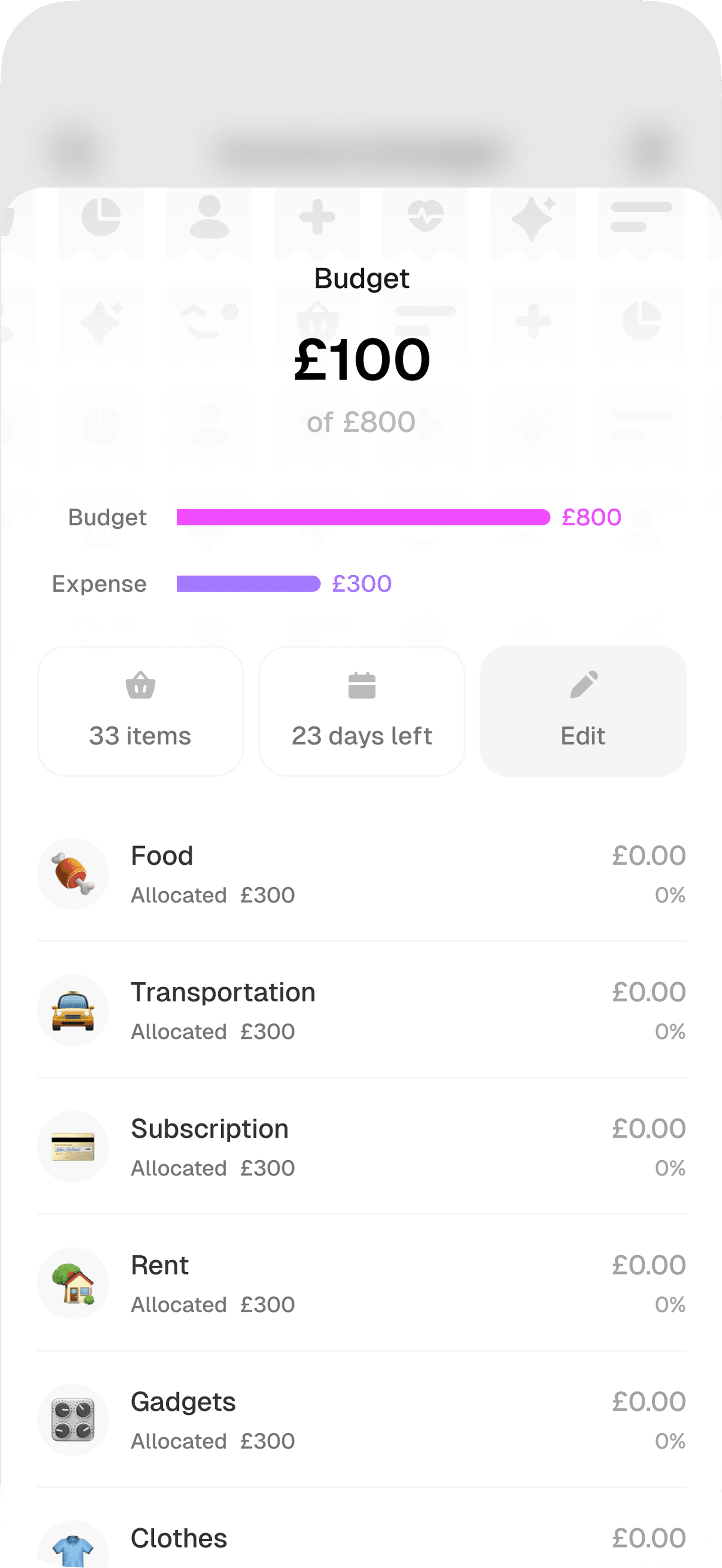
Task: Select the Budget title at the top
Action: pos(361,278)
